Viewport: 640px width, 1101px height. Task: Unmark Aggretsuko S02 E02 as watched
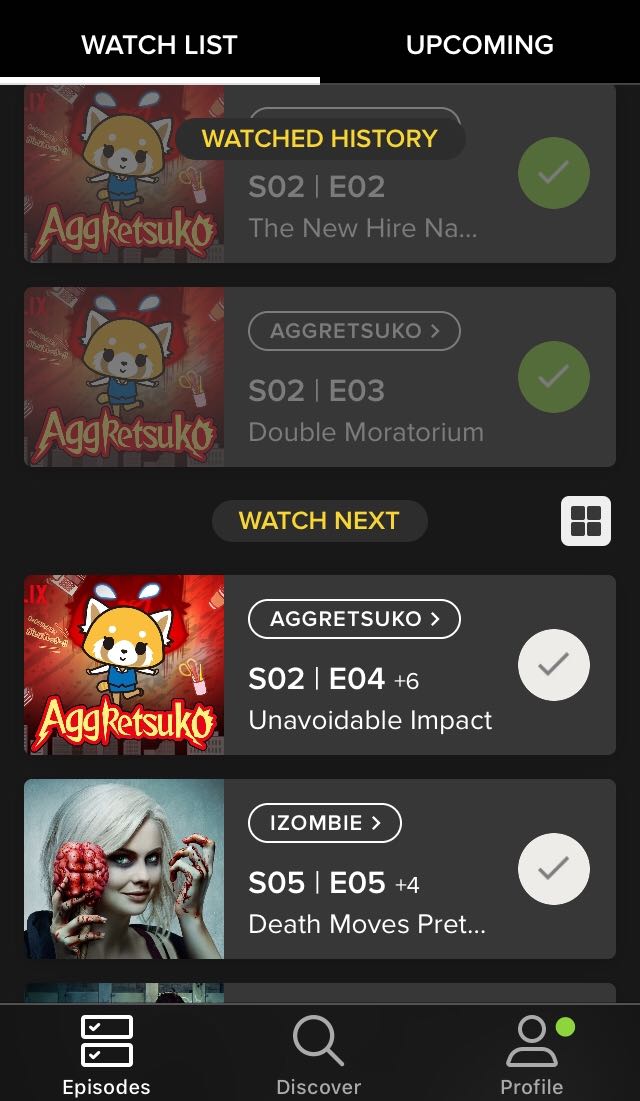553,173
